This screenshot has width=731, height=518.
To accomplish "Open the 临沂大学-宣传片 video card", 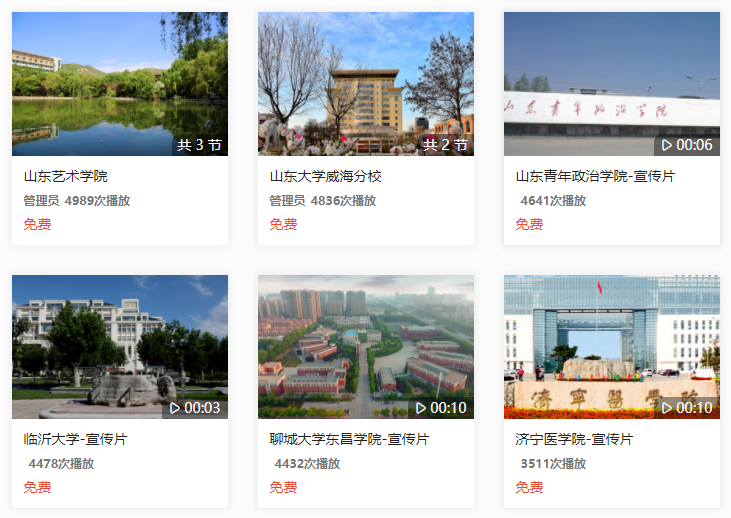I will pyautogui.click(x=120, y=347).
